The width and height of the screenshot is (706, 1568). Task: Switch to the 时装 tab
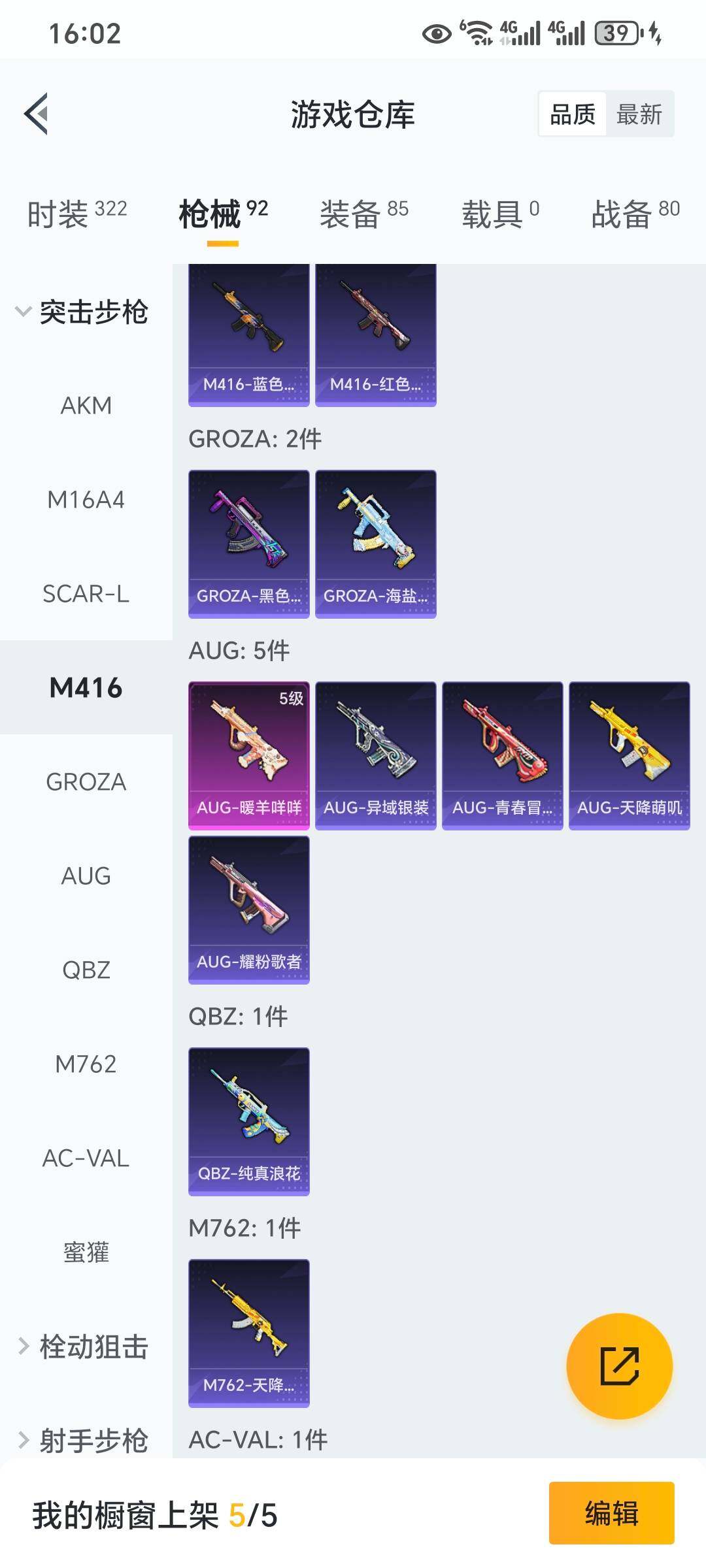(76, 214)
